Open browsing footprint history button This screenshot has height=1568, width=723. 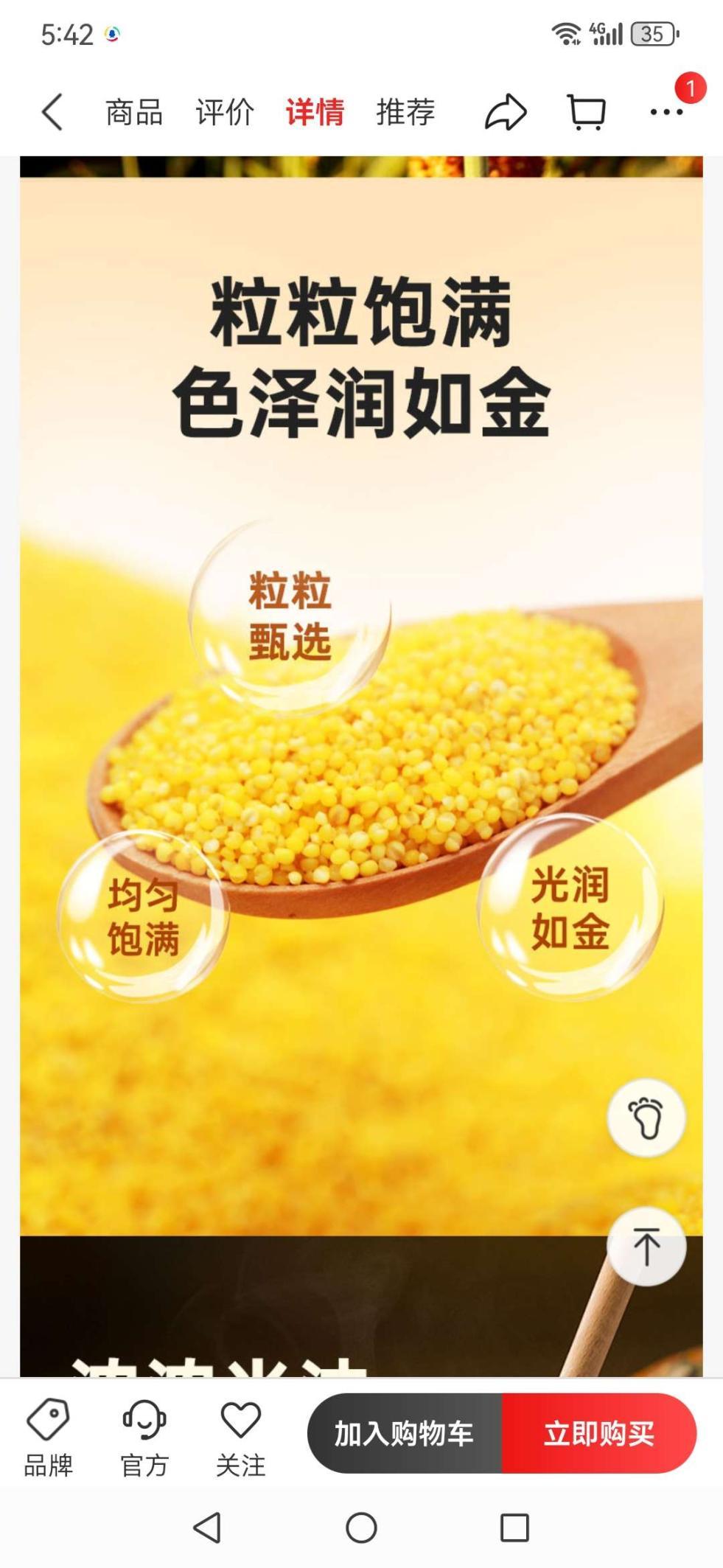(x=646, y=1118)
